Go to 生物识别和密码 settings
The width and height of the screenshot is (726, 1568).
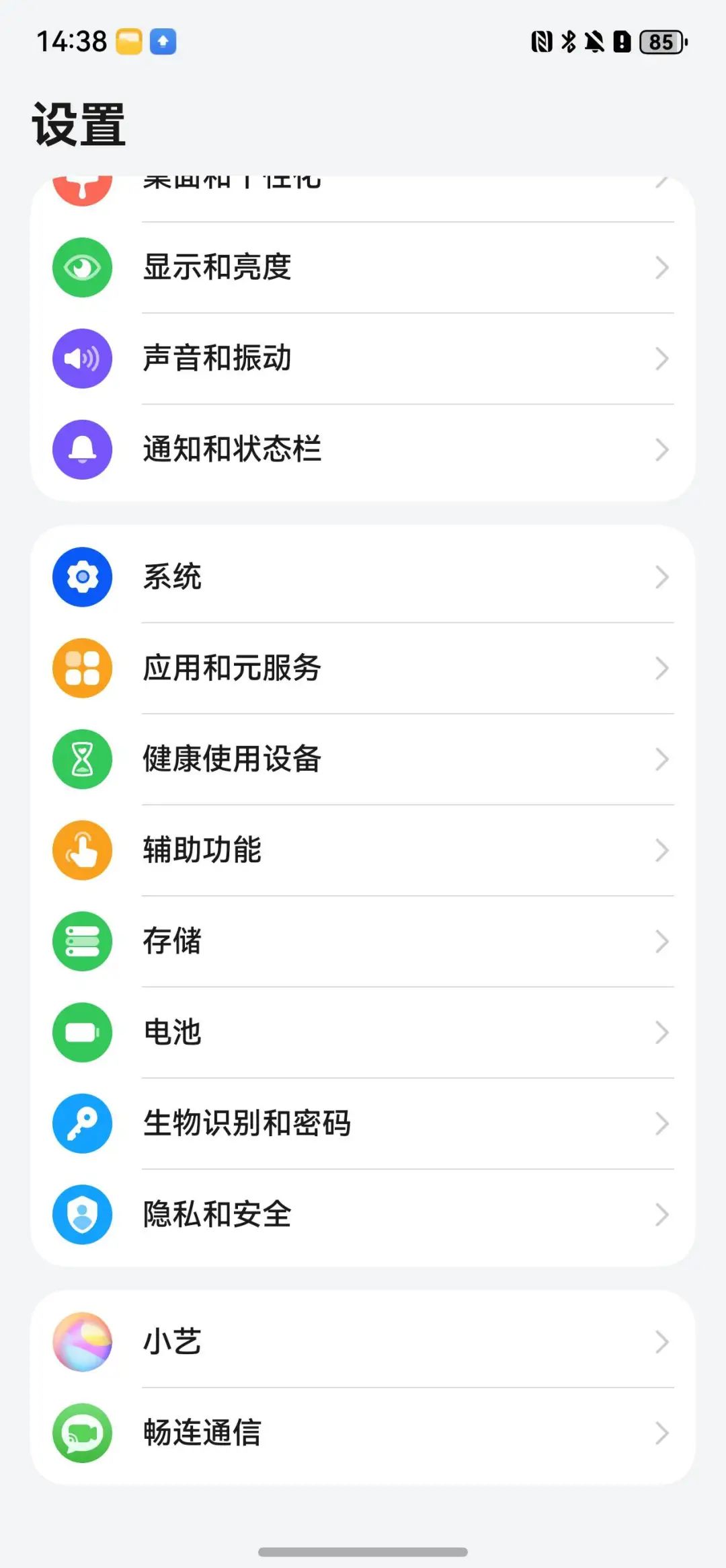[363, 1123]
